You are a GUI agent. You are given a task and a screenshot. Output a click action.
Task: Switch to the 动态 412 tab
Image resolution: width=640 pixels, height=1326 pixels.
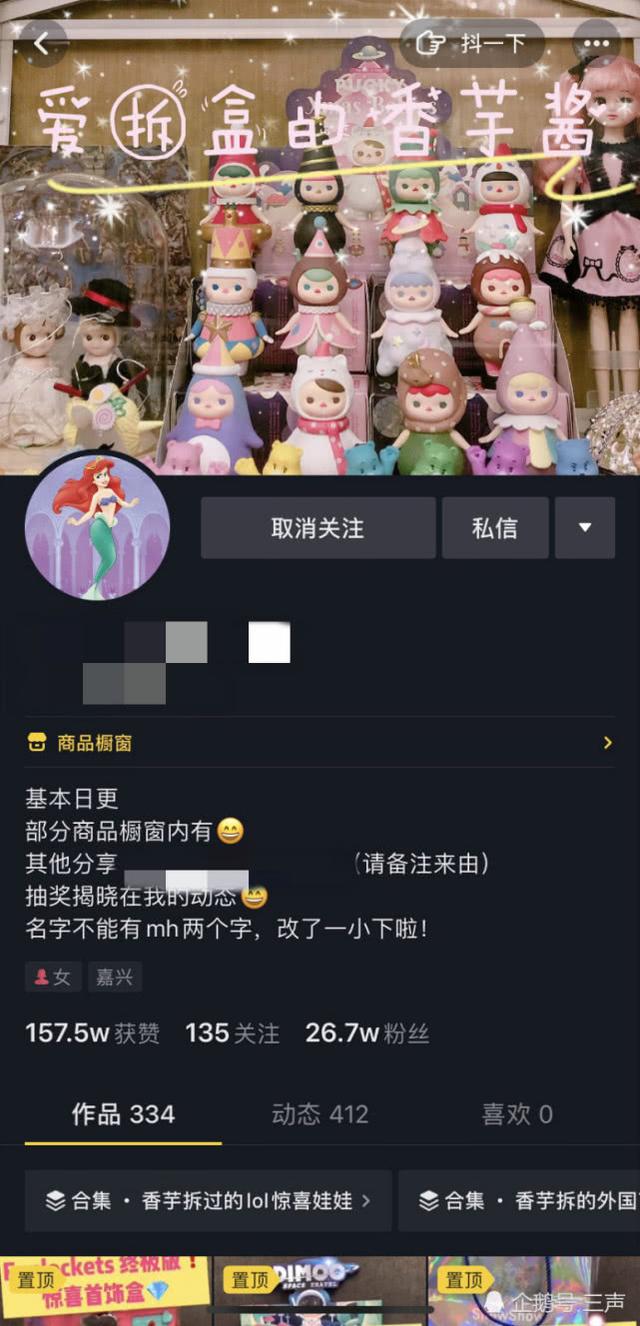(320, 1115)
